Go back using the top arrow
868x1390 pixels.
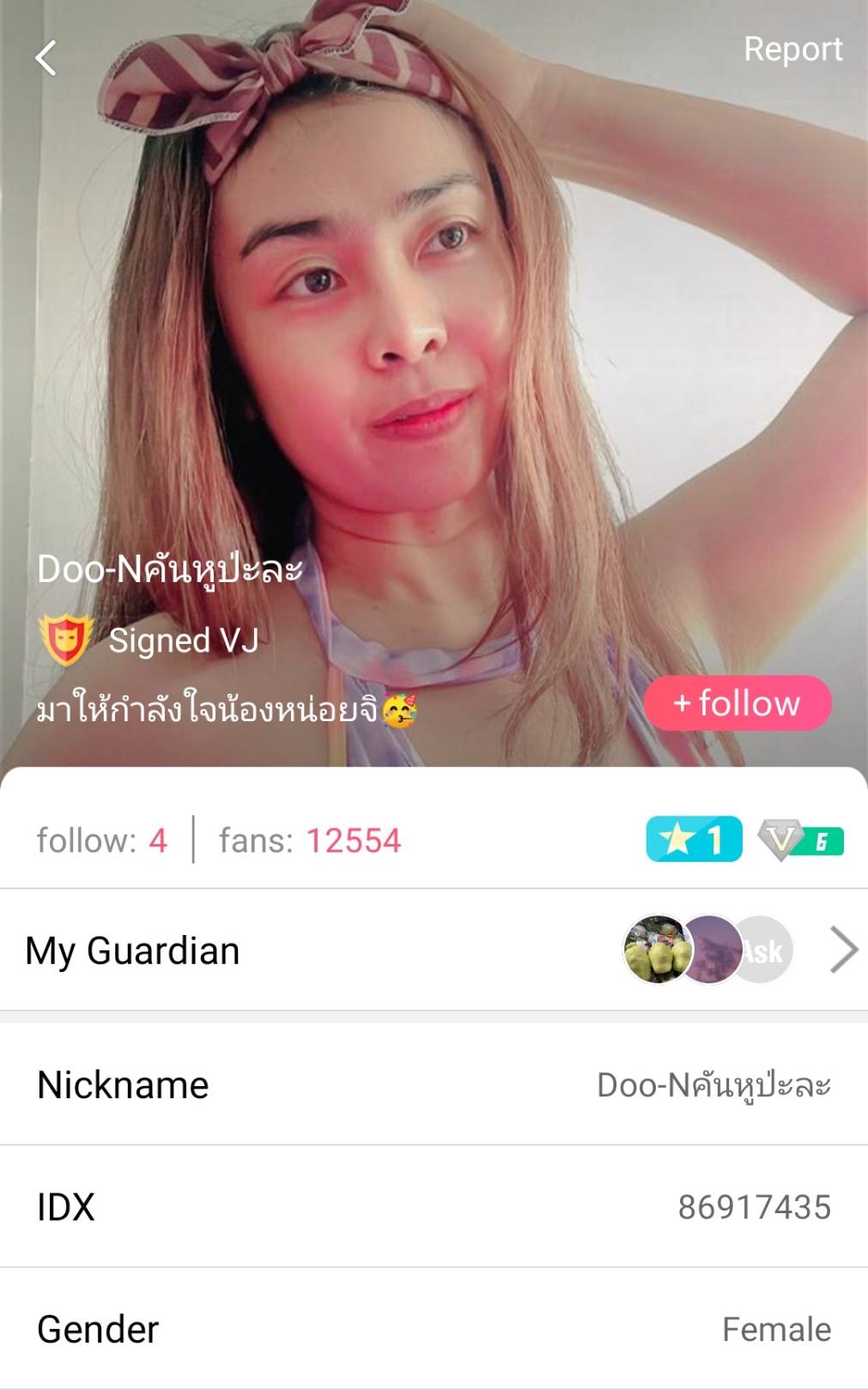tap(46, 58)
